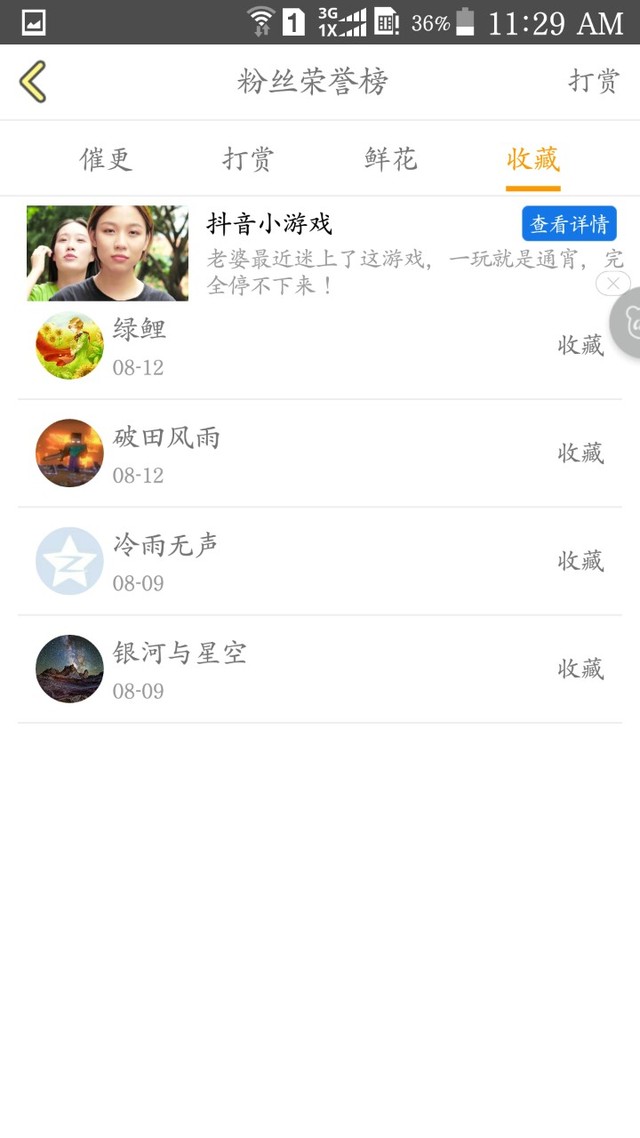Open user 破田风雨's row
Screen dimensions: 640x1138
pos(320,454)
